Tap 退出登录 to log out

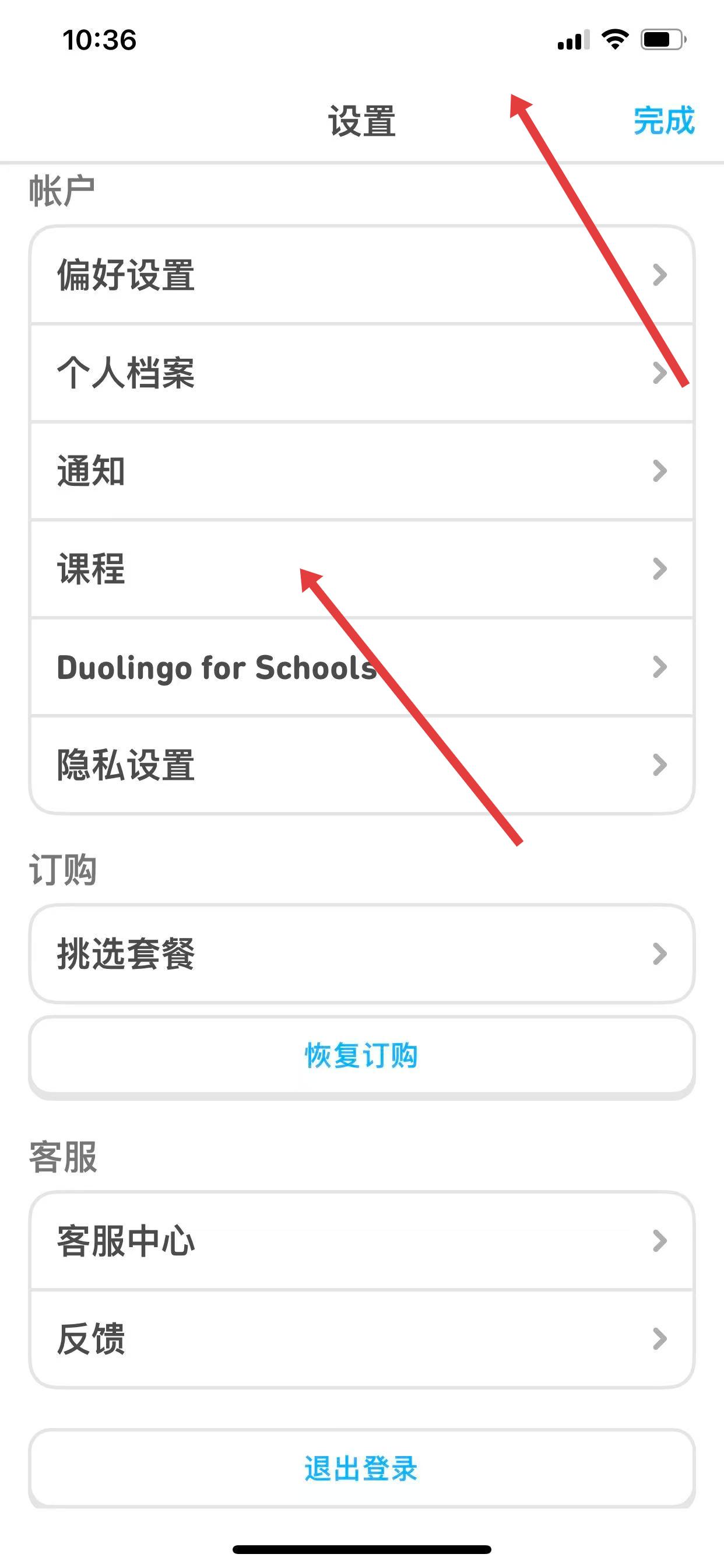coord(361,1468)
